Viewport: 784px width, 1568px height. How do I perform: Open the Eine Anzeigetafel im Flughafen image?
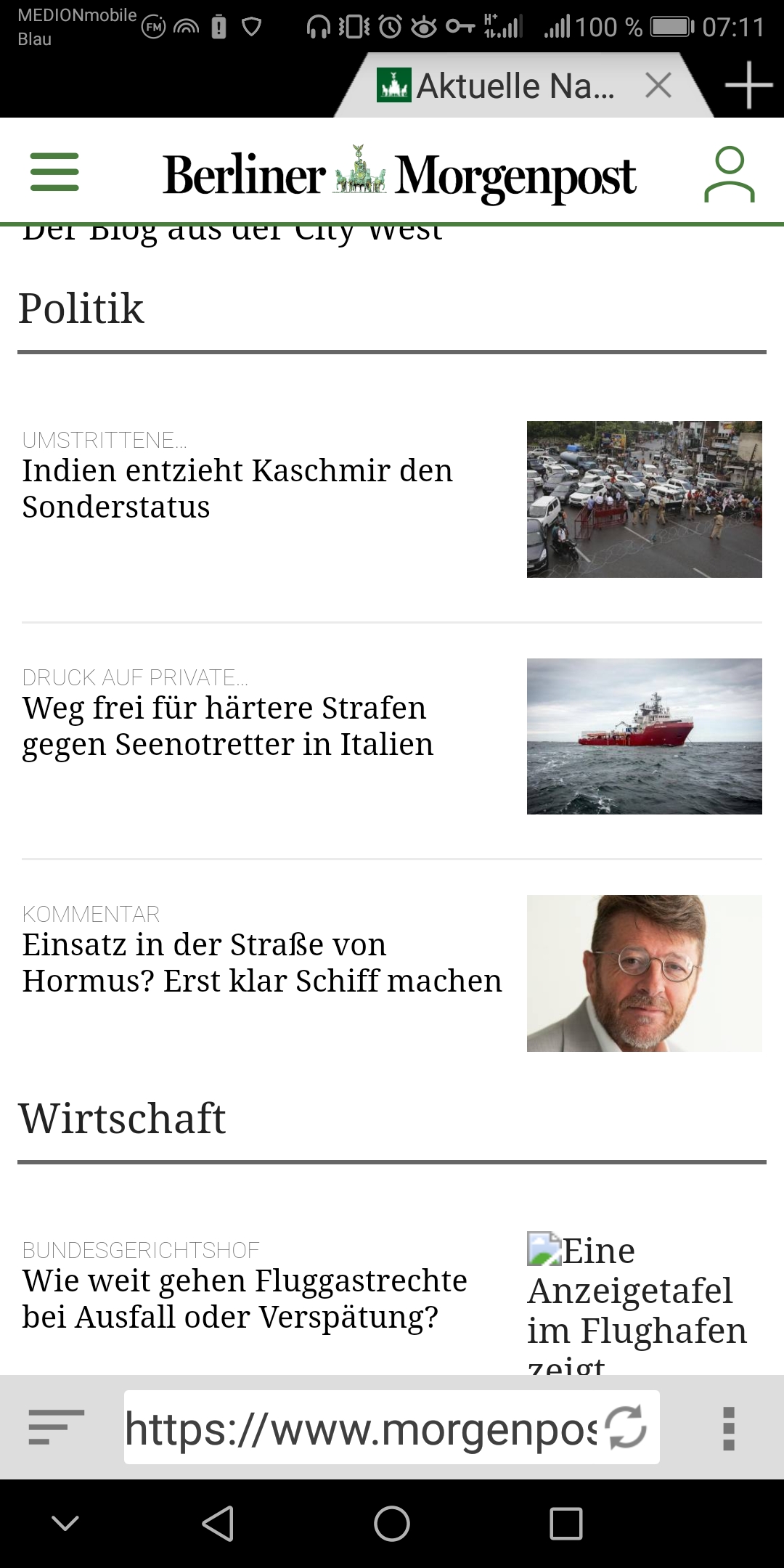point(637,1299)
